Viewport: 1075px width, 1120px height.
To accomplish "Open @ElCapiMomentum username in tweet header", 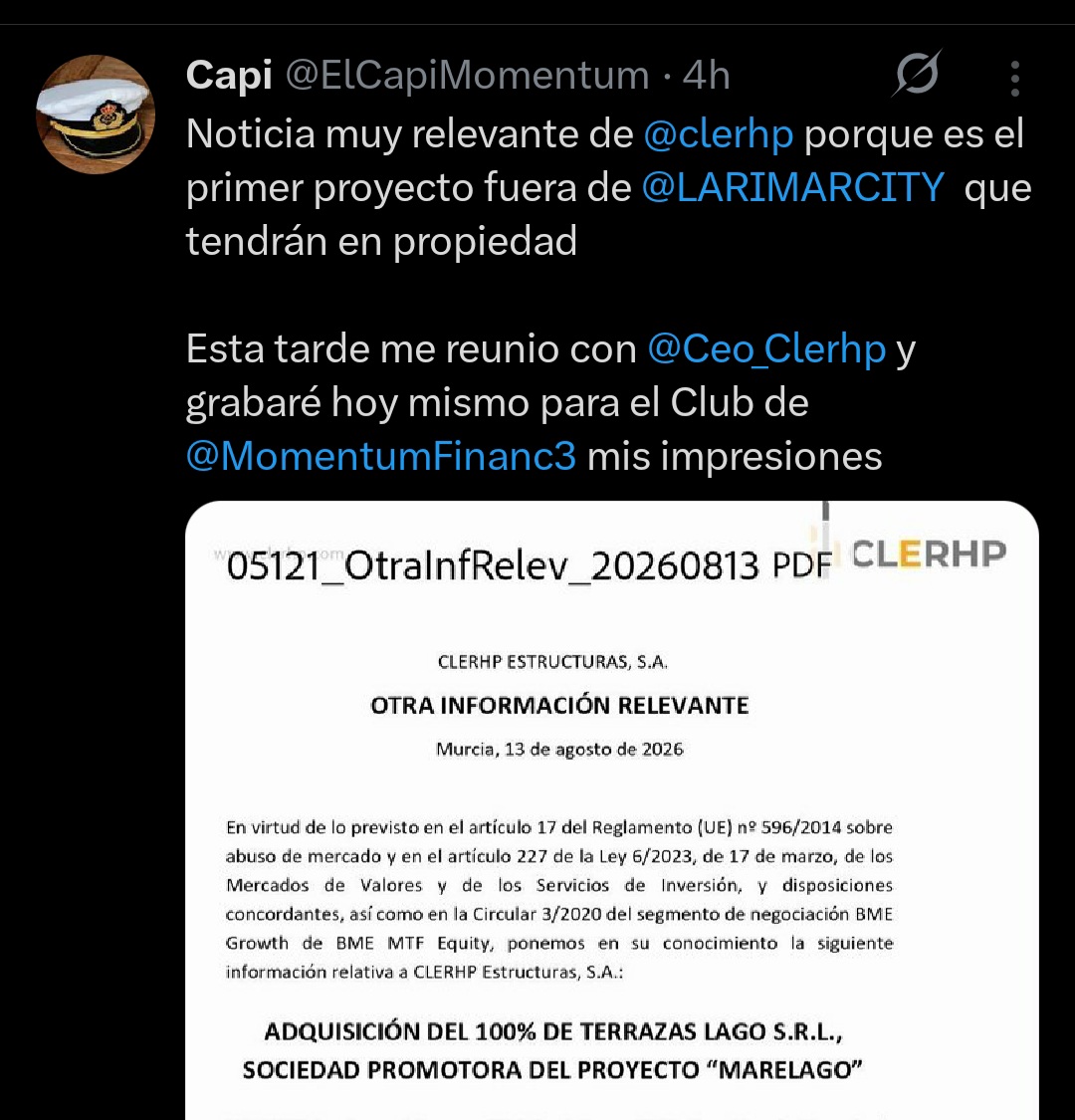I will [x=468, y=75].
